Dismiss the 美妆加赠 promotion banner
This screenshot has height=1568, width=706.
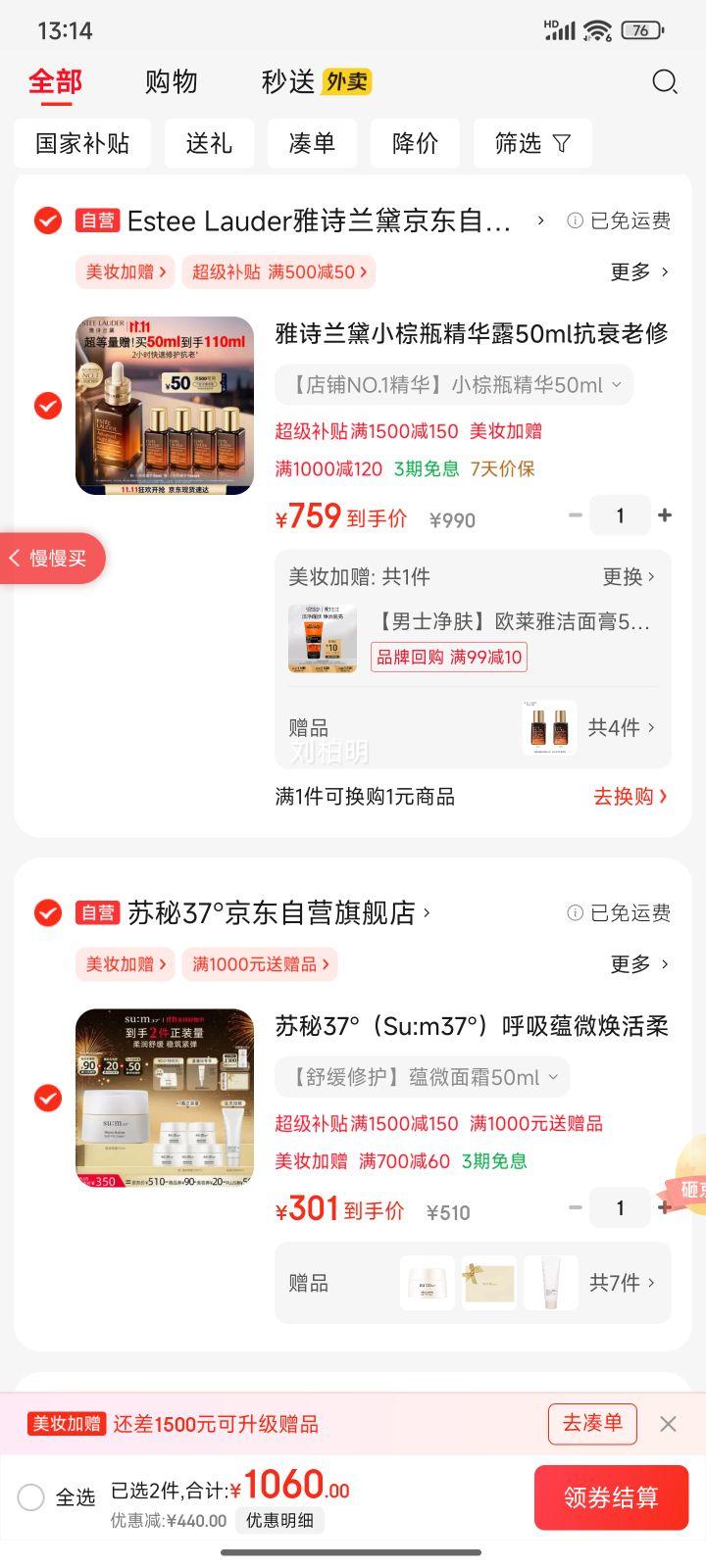click(x=668, y=1424)
